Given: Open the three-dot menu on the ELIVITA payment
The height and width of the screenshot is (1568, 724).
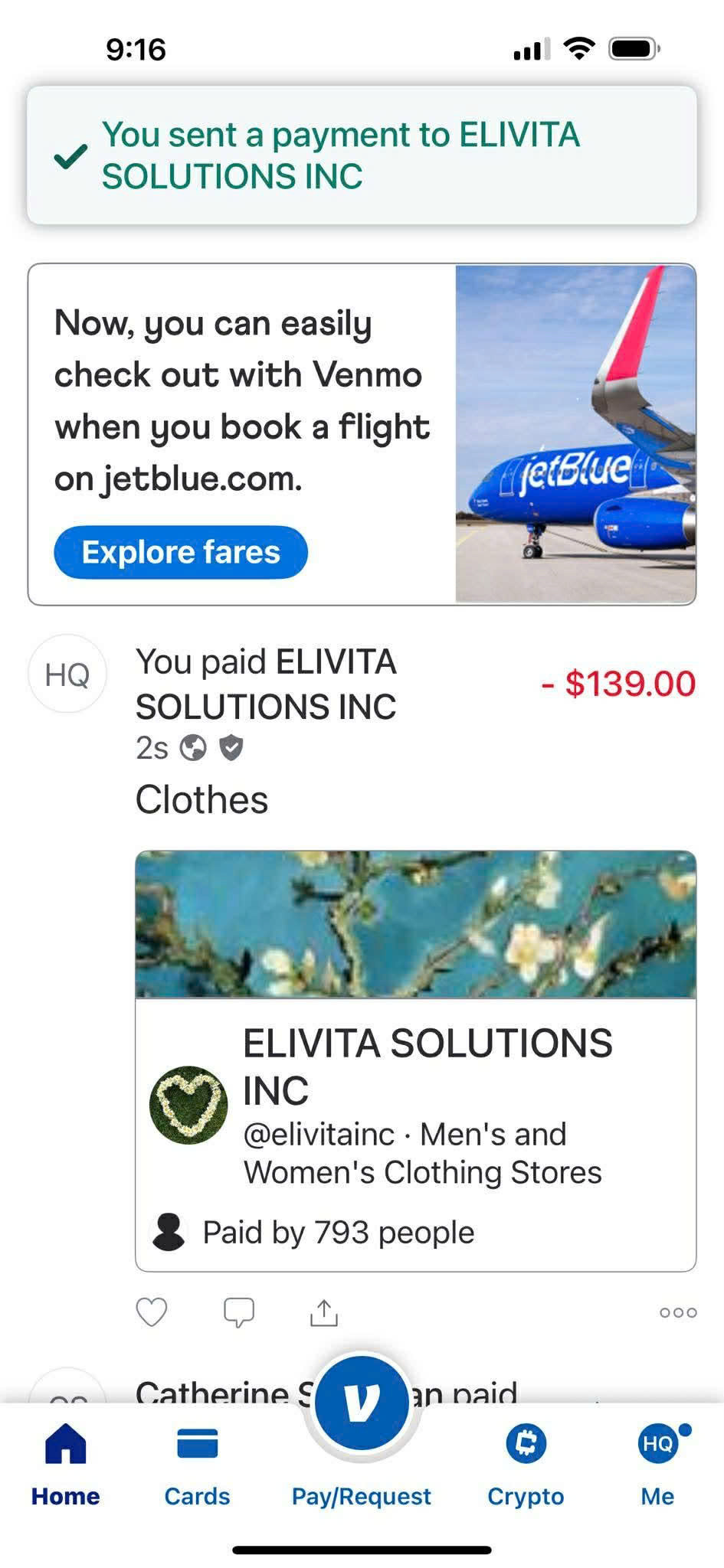Looking at the screenshot, I should [x=678, y=1312].
